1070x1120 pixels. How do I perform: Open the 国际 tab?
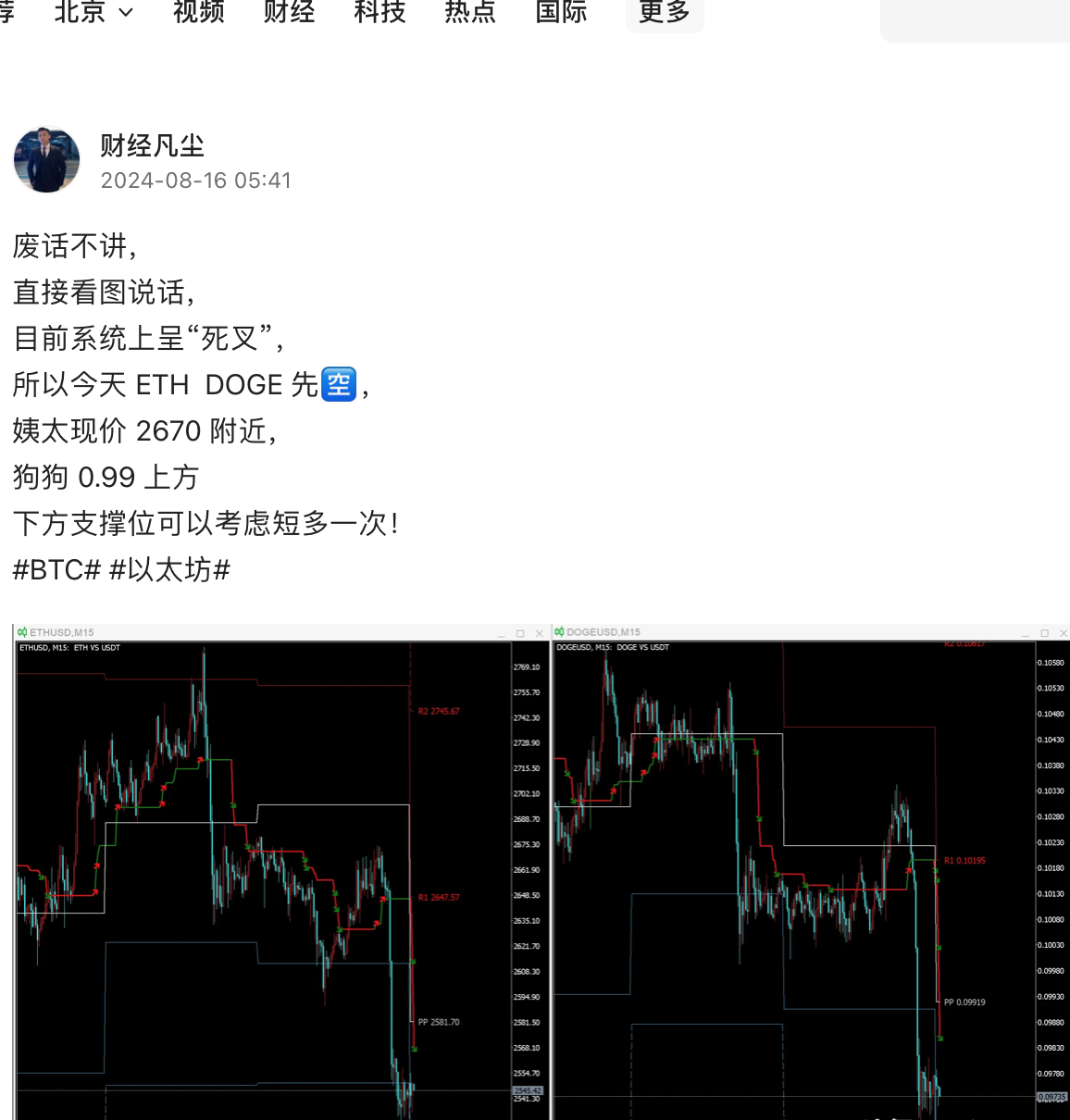pyautogui.click(x=561, y=12)
